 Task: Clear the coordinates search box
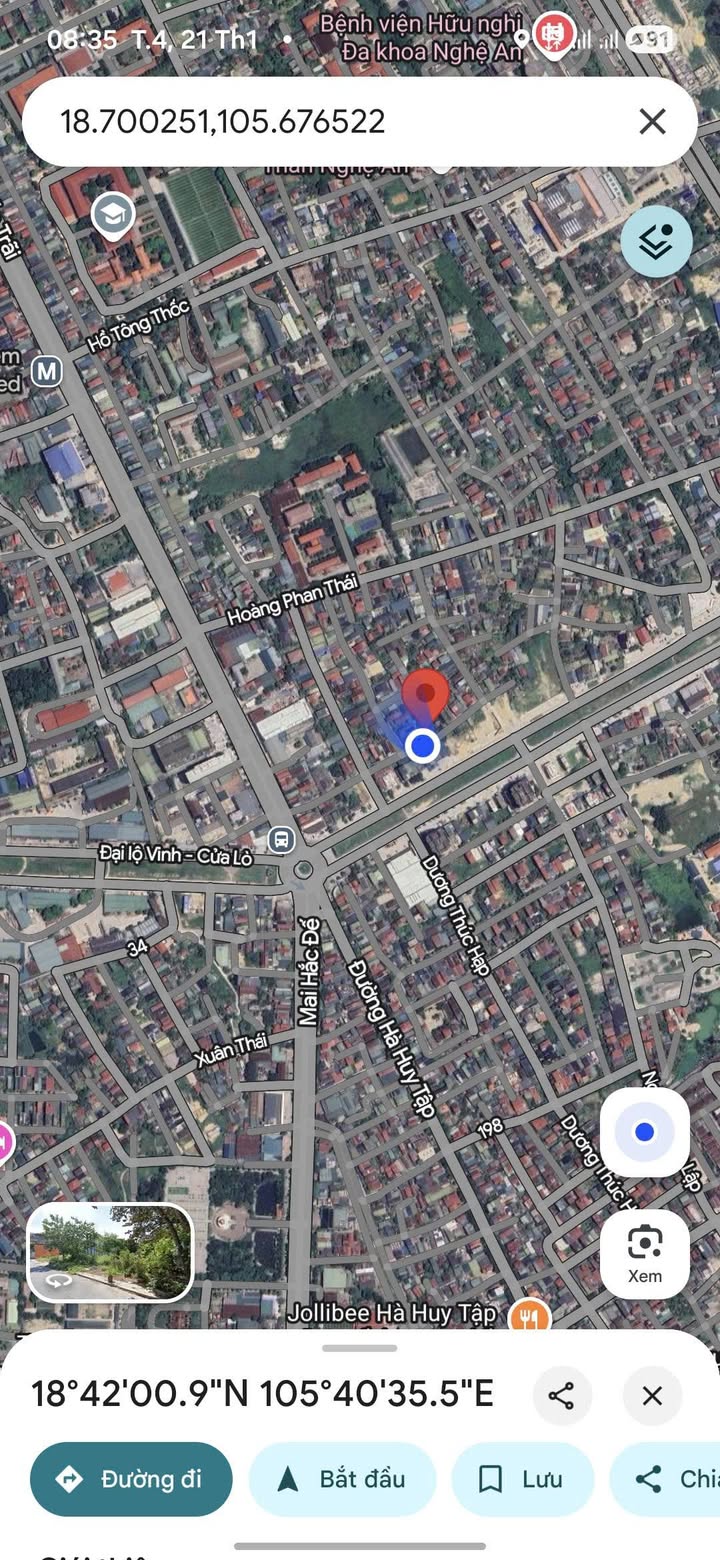[x=652, y=122]
